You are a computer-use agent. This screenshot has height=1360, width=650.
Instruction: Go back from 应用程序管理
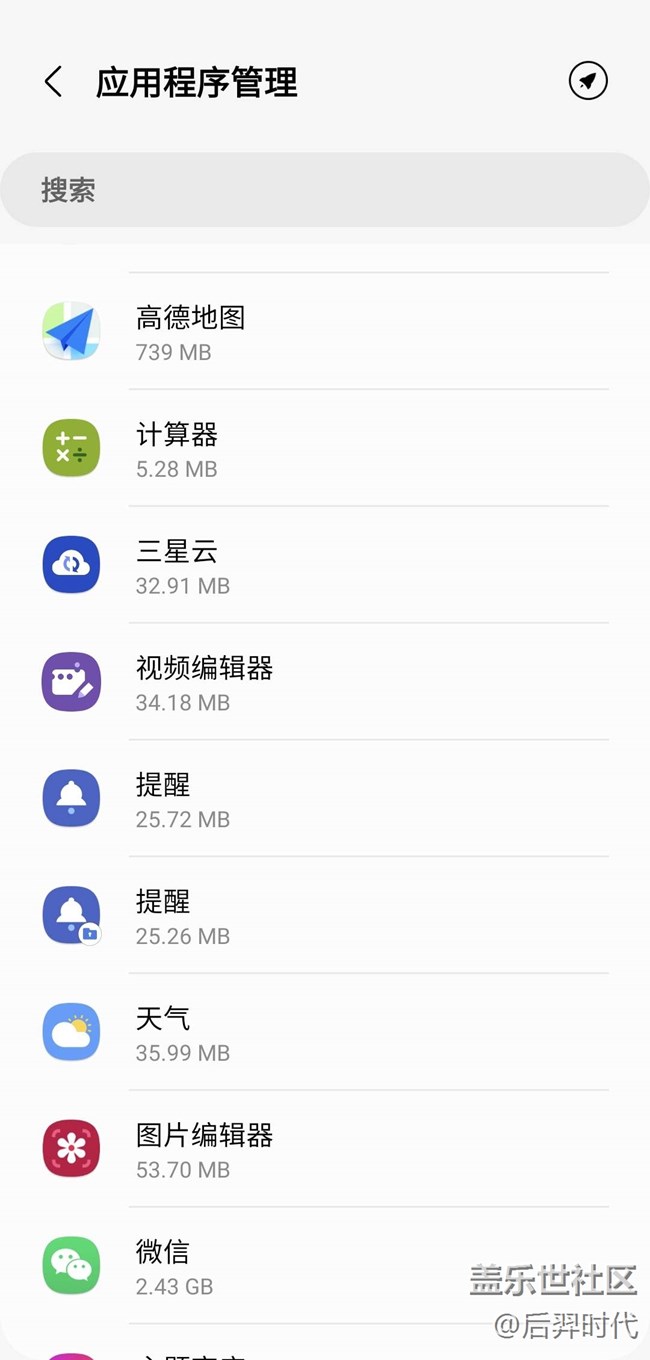pos(54,82)
